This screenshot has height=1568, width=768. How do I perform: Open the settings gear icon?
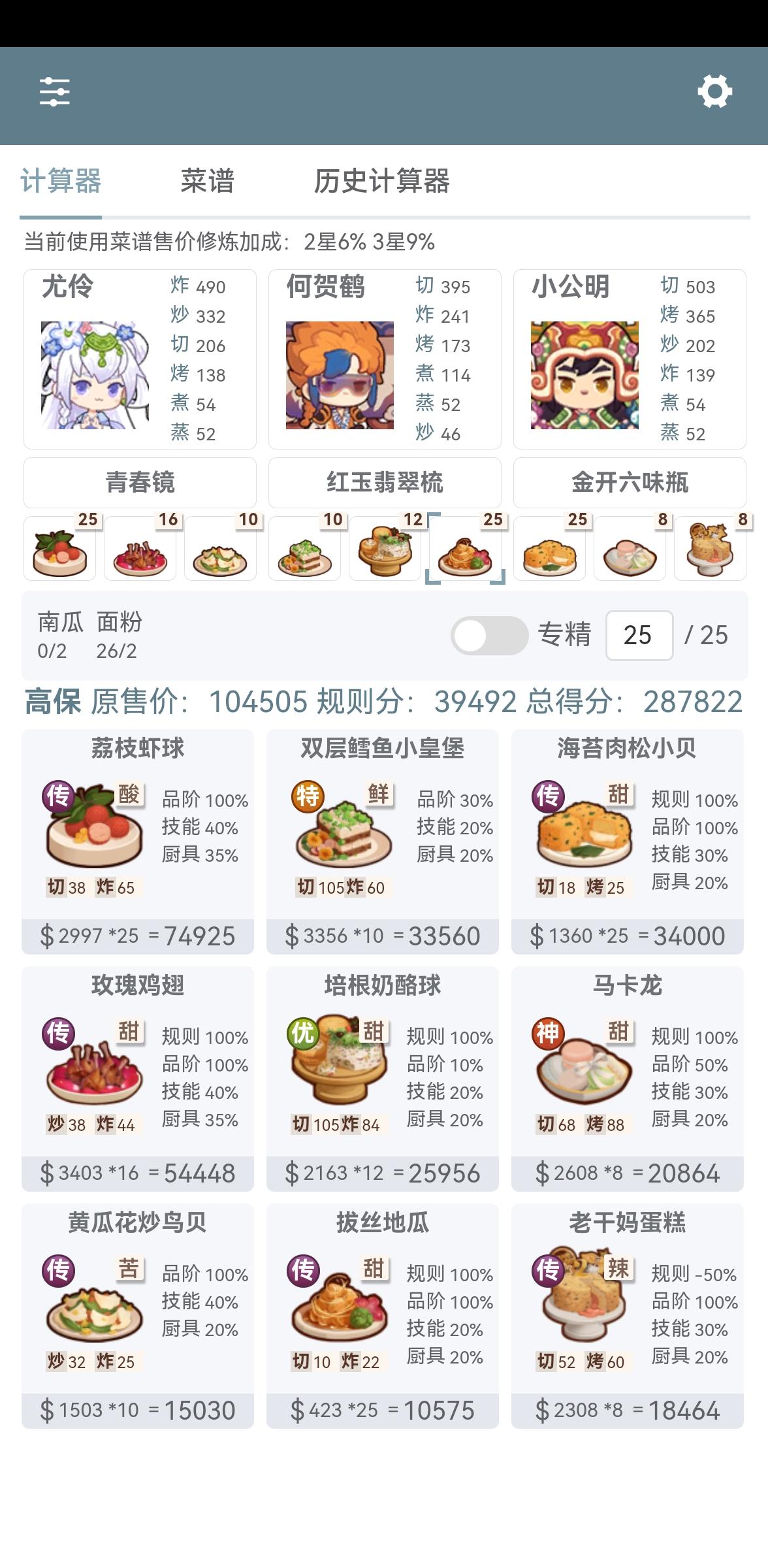point(716,91)
